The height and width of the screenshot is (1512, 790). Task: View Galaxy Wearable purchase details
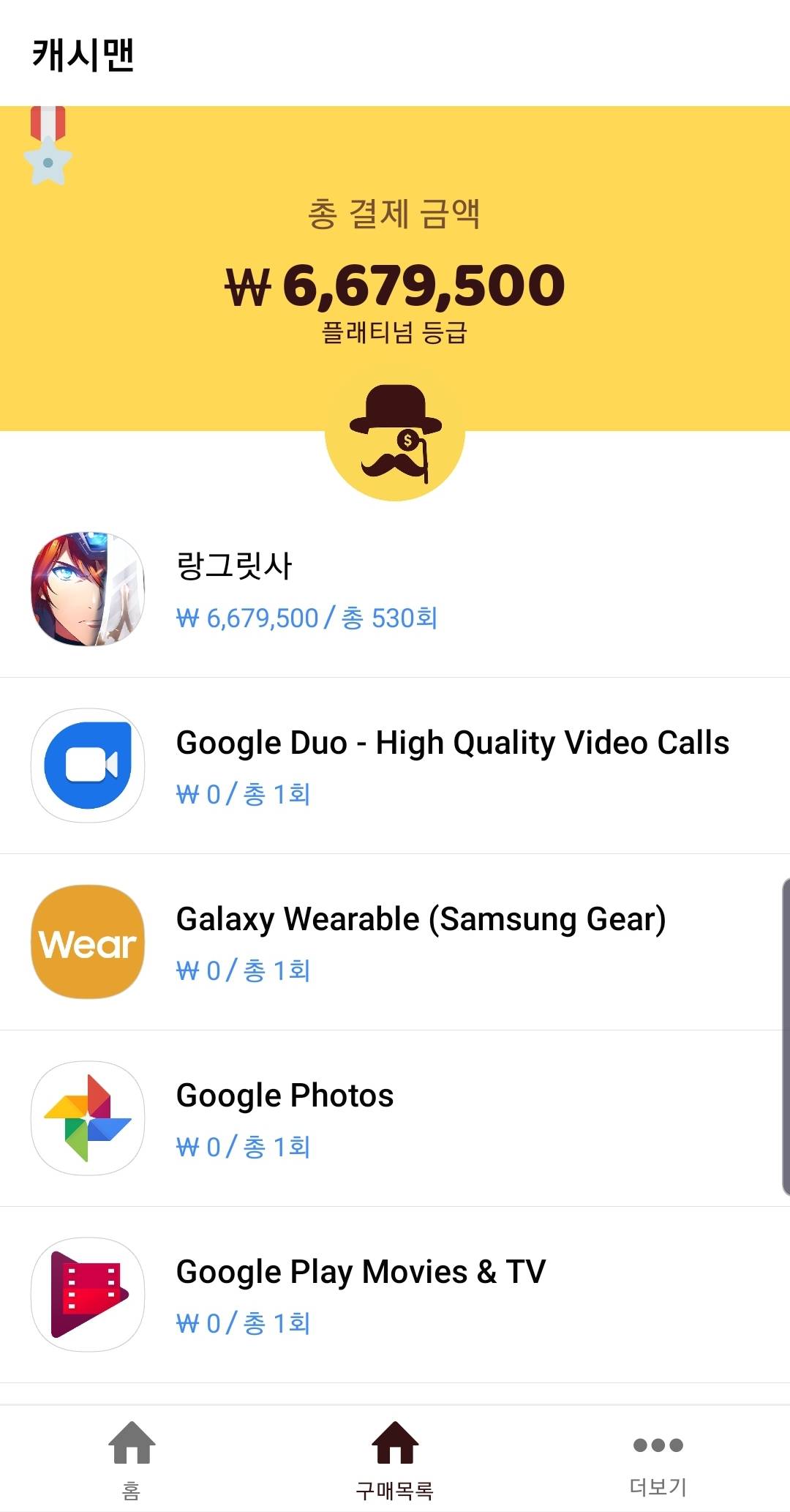395,942
